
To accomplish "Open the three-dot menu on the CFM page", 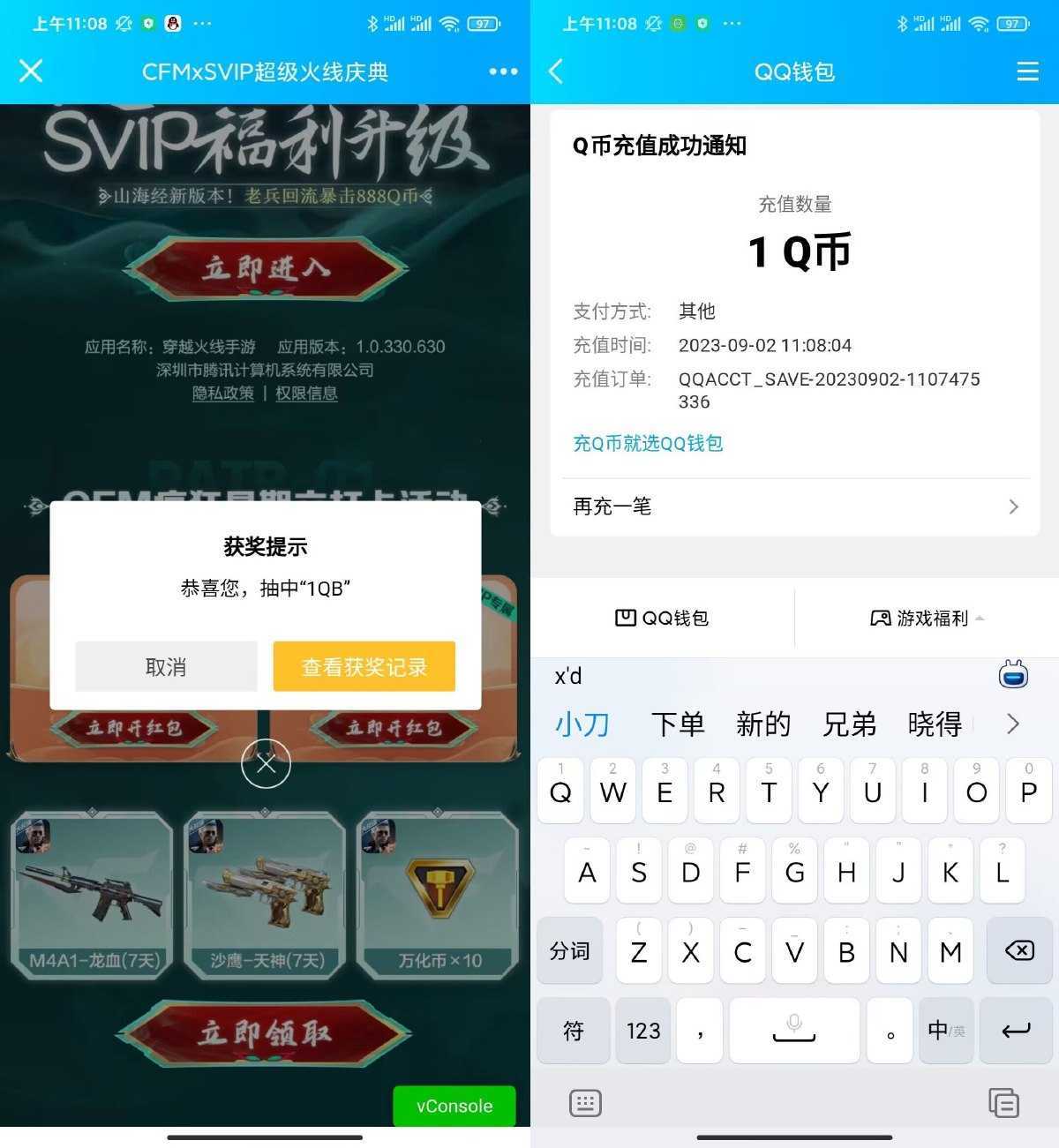I will 503,71.
